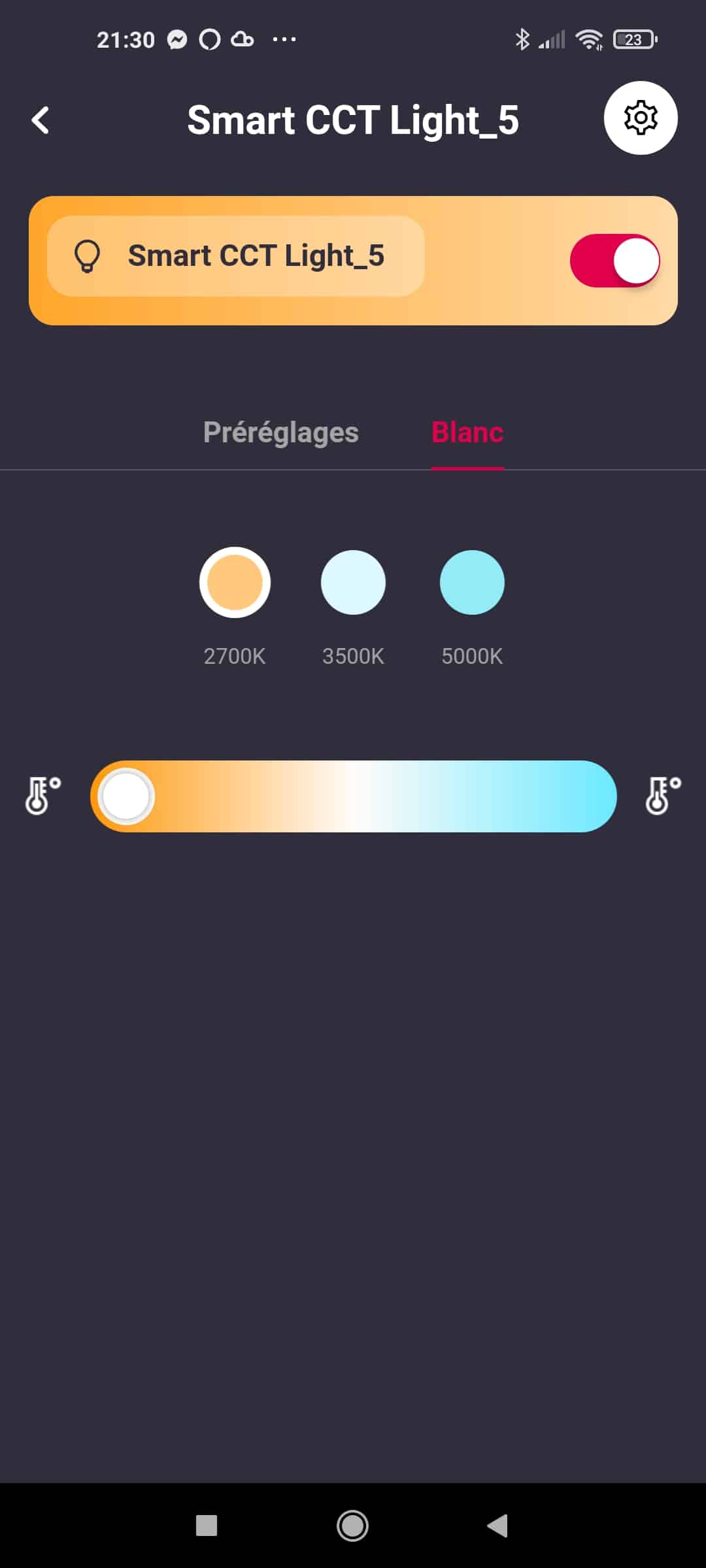706x1568 pixels.
Task: Tap the middle of the temperature slider
Action: coord(353,796)
